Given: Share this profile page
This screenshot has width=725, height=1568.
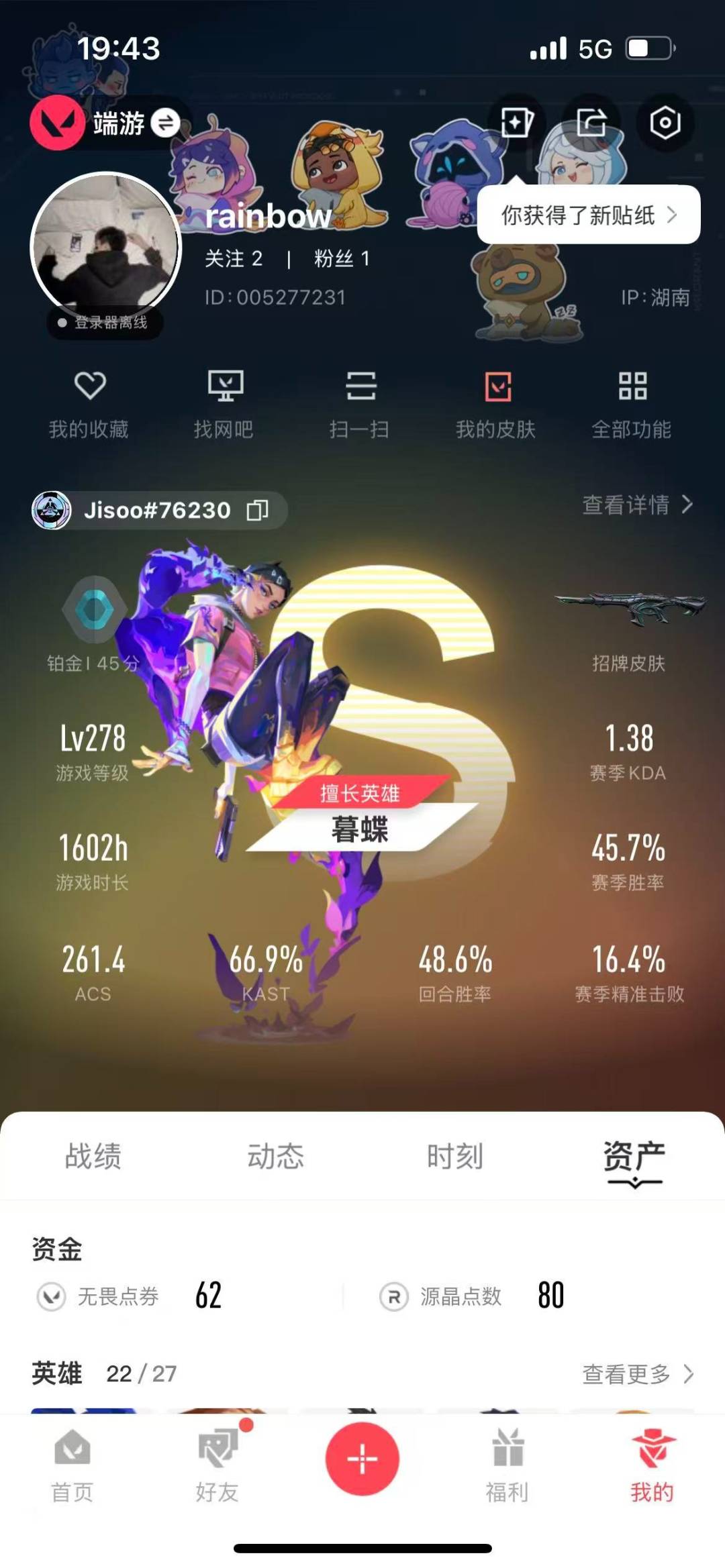Looking at the screenshot, I should [x=591, y=123].
